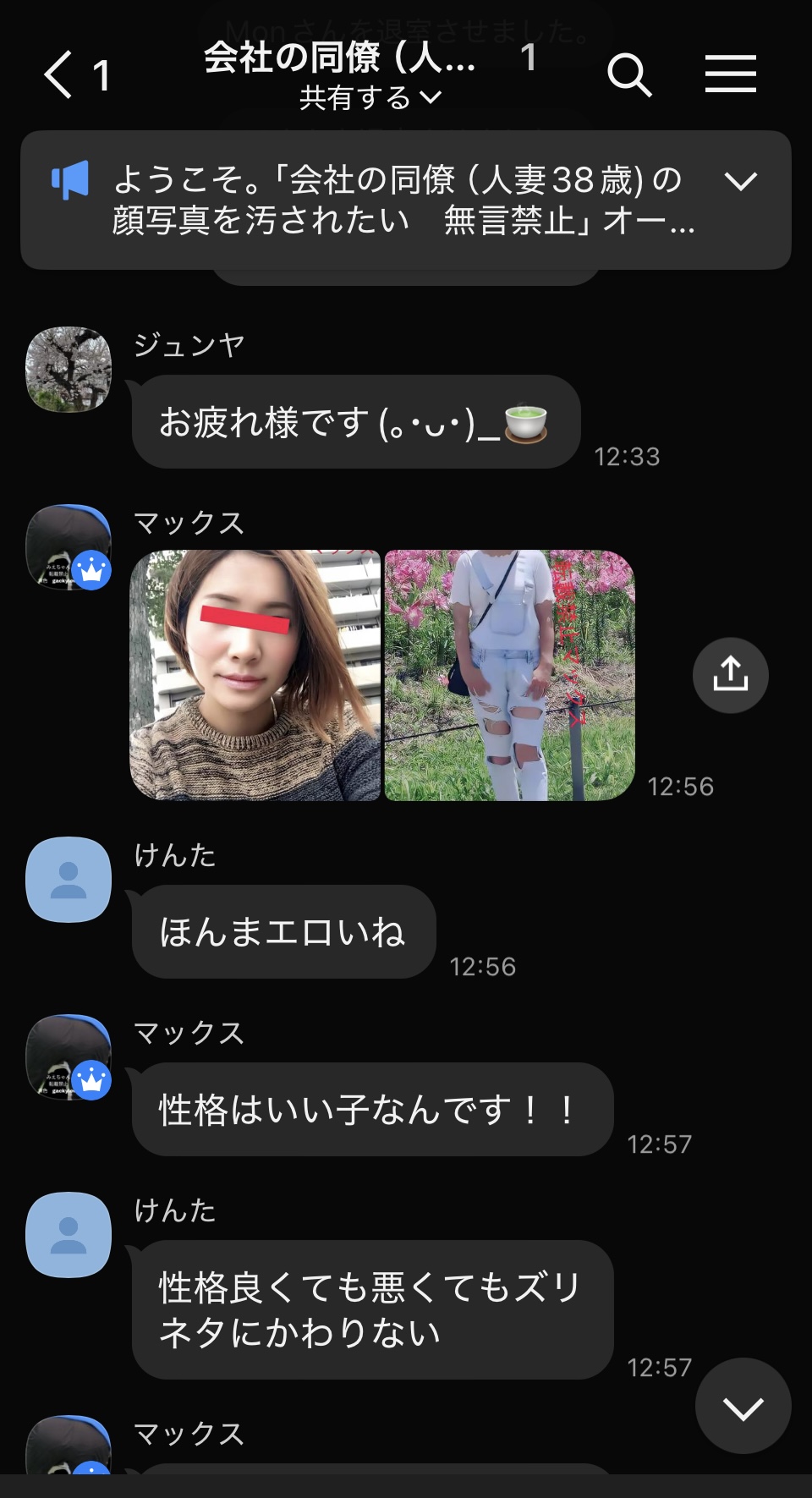Tap ジュンヤ's お疲れ様です message bubble

coord(355,423)
